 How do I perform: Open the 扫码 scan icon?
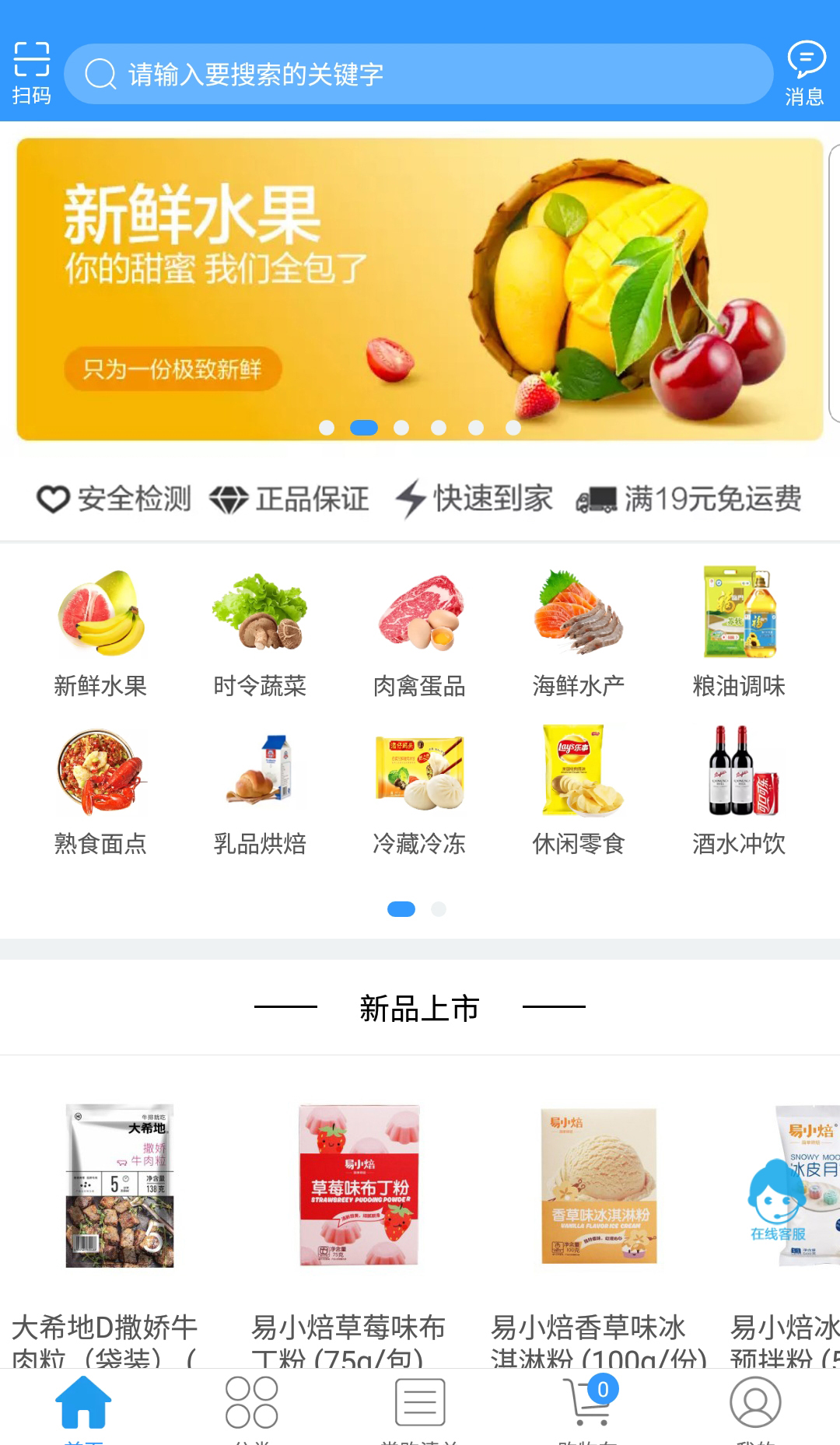coord(31,73)
